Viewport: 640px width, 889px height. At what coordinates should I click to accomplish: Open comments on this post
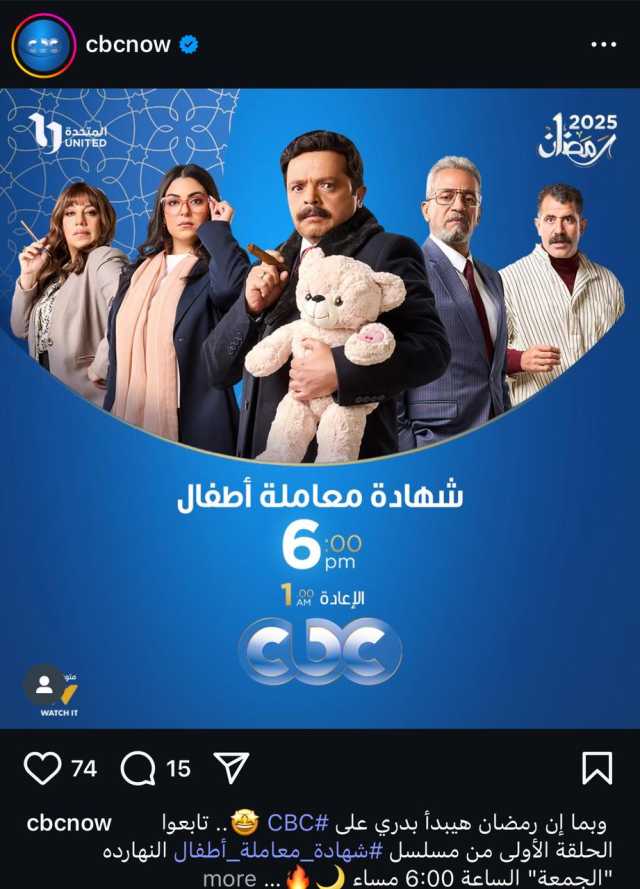click(138, 768)
